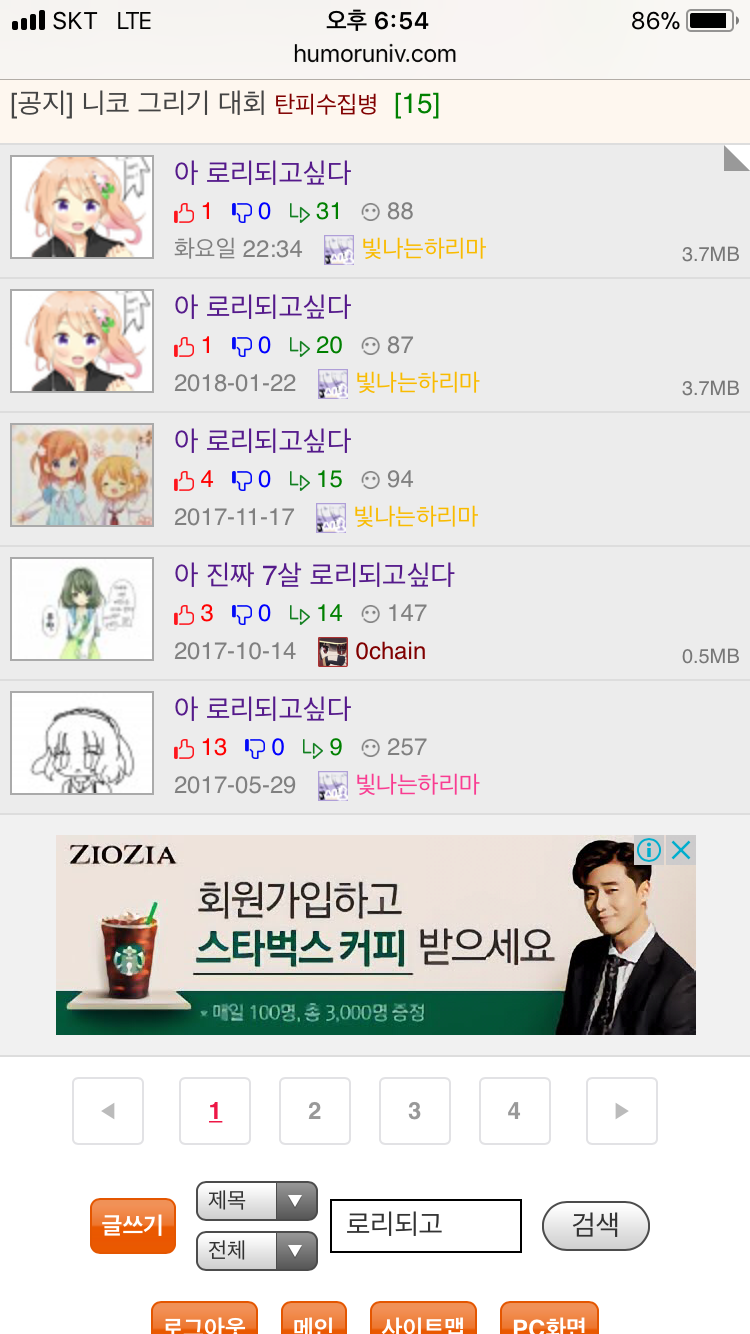Viewport: 750px width, 1334px height.
Task: Go to page 4
Action: pyautogui.click(x=514, y=1111)
